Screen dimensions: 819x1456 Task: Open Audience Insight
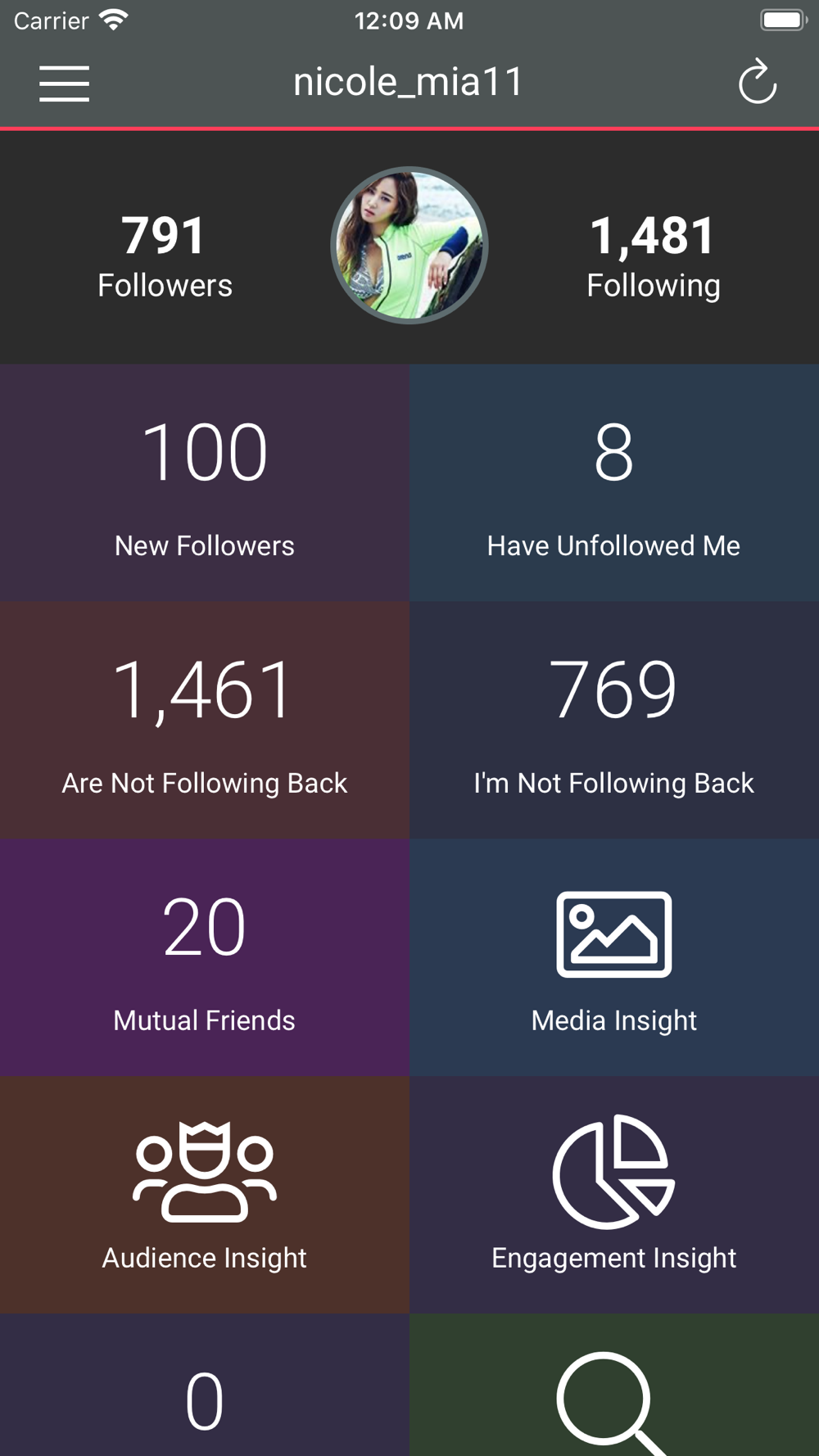click(205, 1196)
